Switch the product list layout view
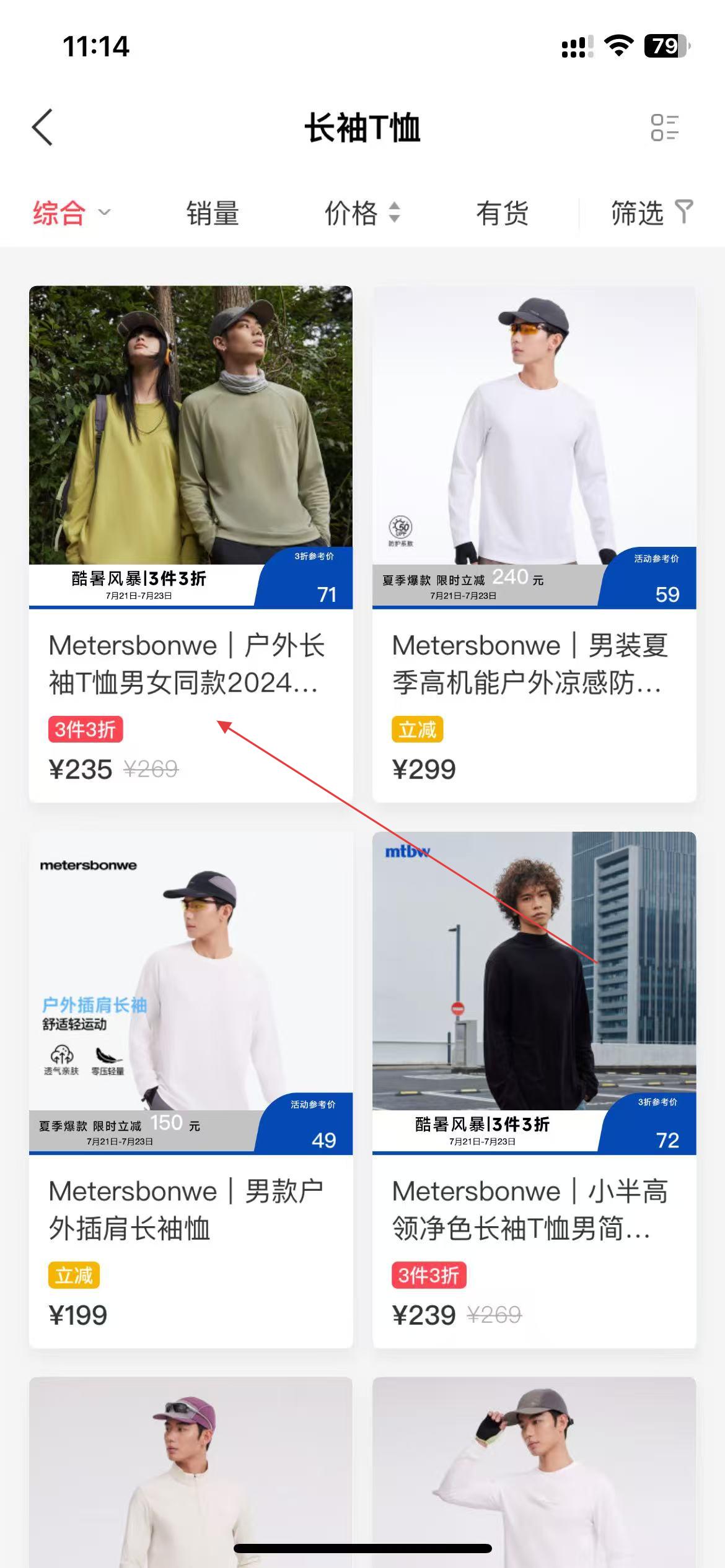 pos(664,128)
